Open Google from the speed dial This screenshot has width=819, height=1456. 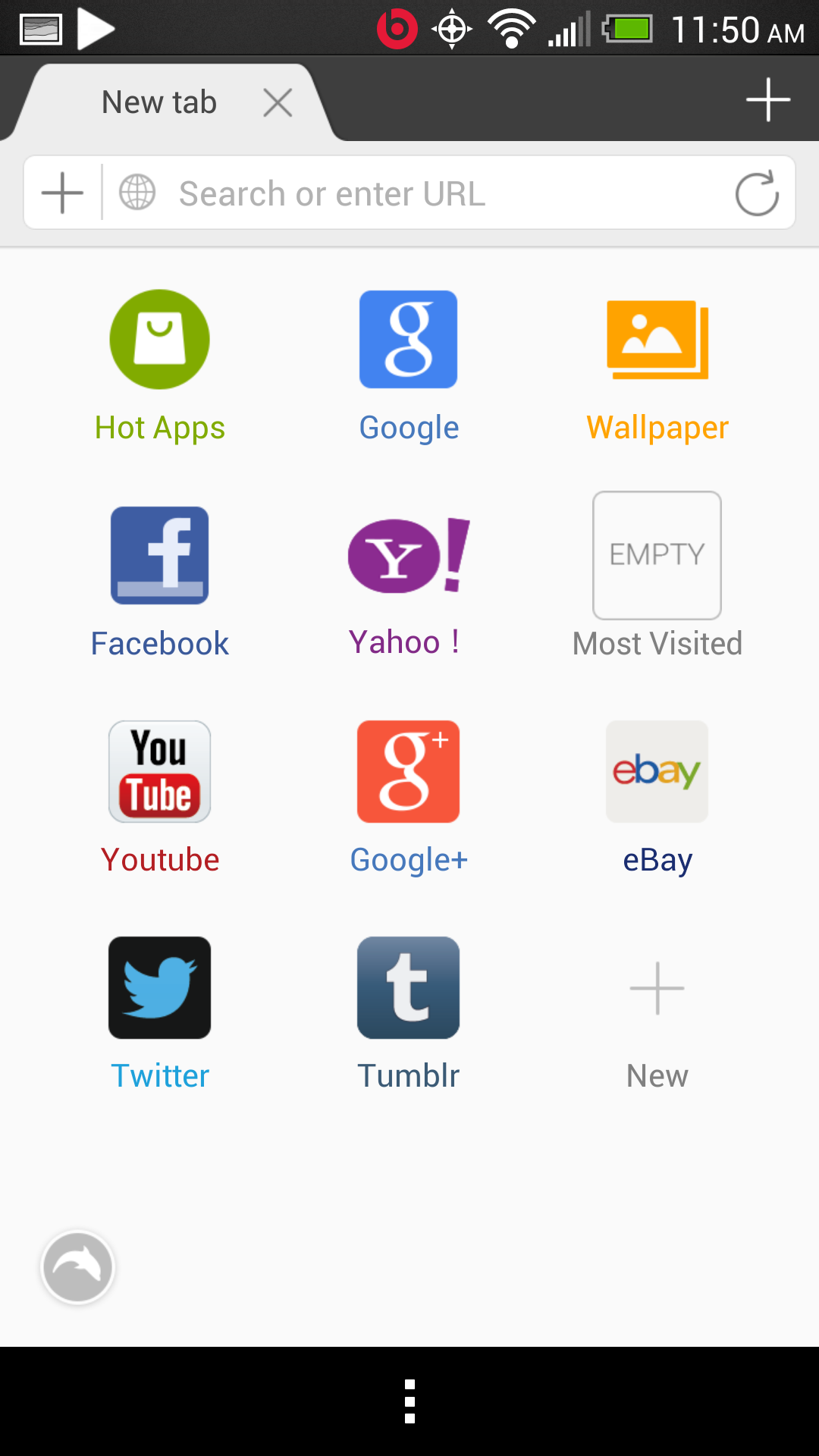(x=408, y=339)
